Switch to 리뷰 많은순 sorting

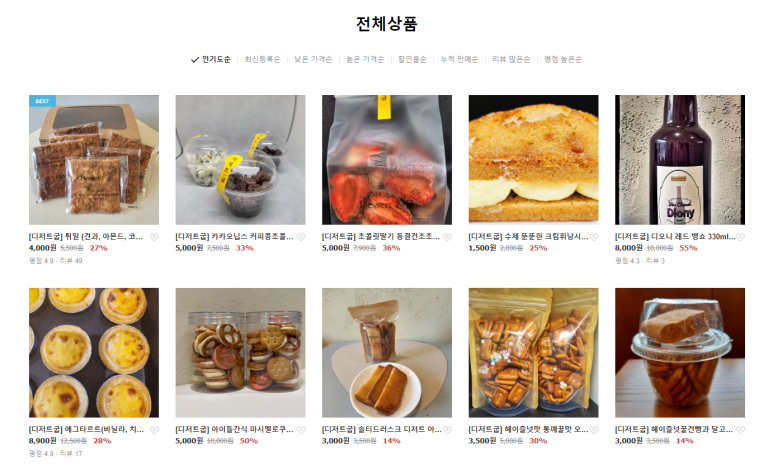click(x=510, y=59)
